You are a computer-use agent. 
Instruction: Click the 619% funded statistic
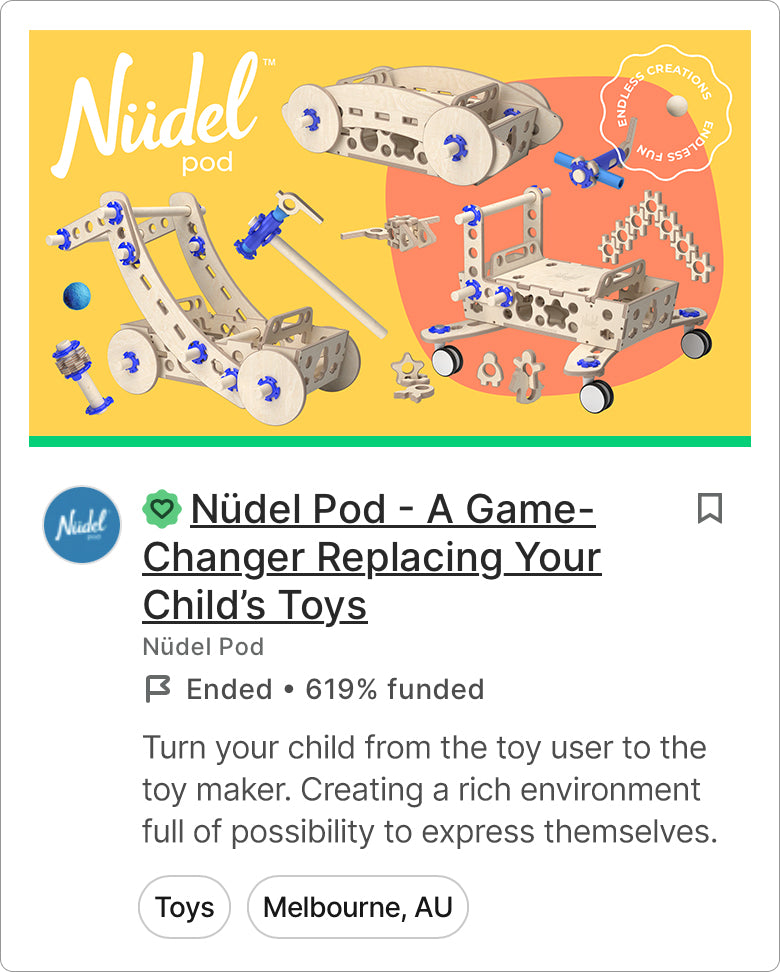coord(399,689)
